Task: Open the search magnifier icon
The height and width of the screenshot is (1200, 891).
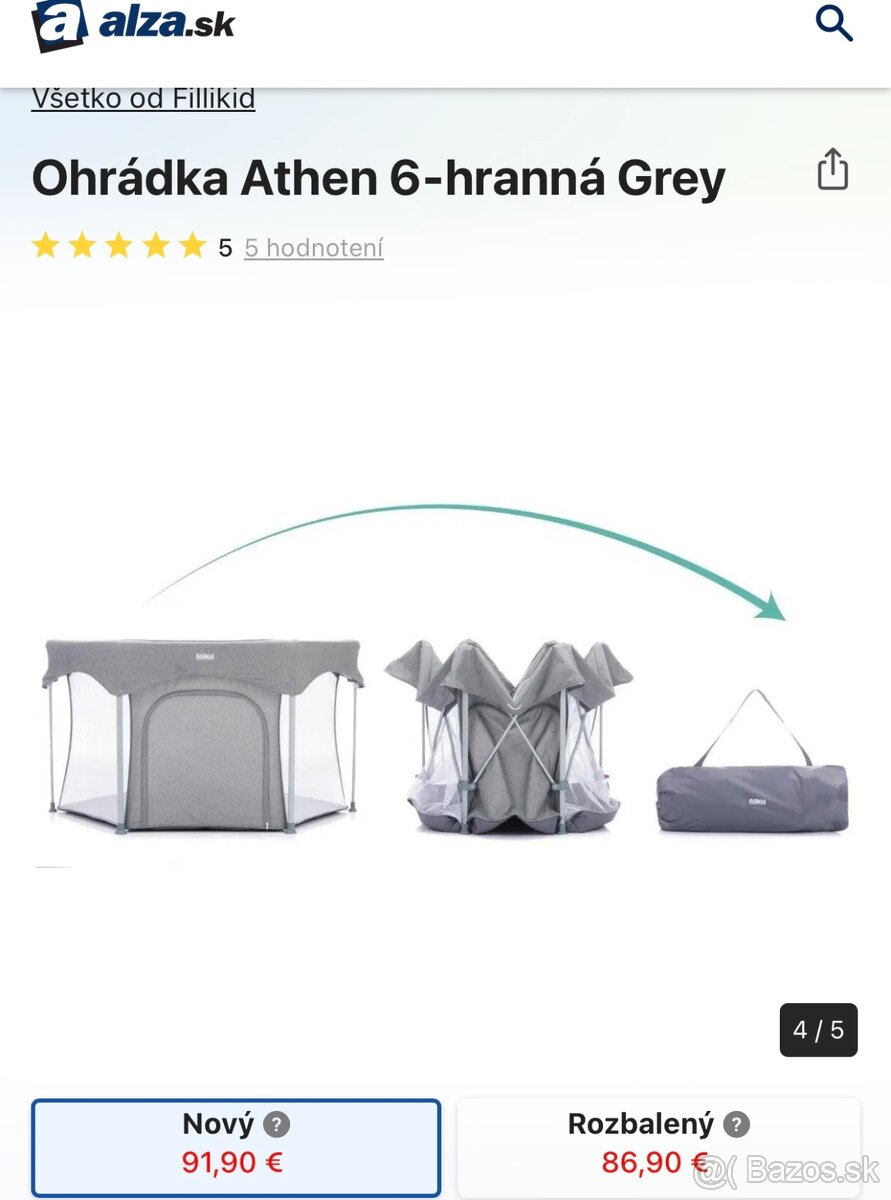Action: (x=833, y=24)
